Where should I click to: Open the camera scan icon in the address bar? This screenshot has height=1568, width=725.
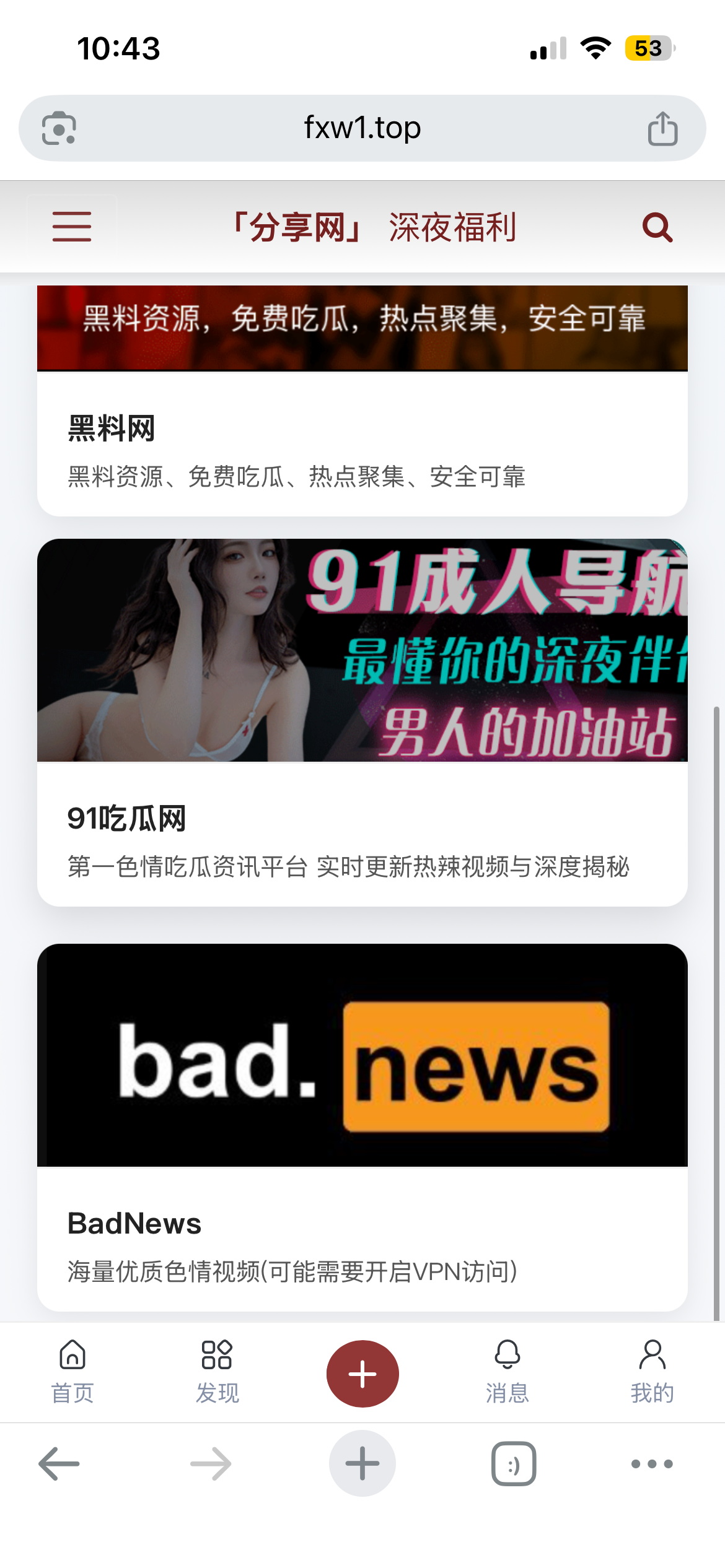tap(59, 128)
